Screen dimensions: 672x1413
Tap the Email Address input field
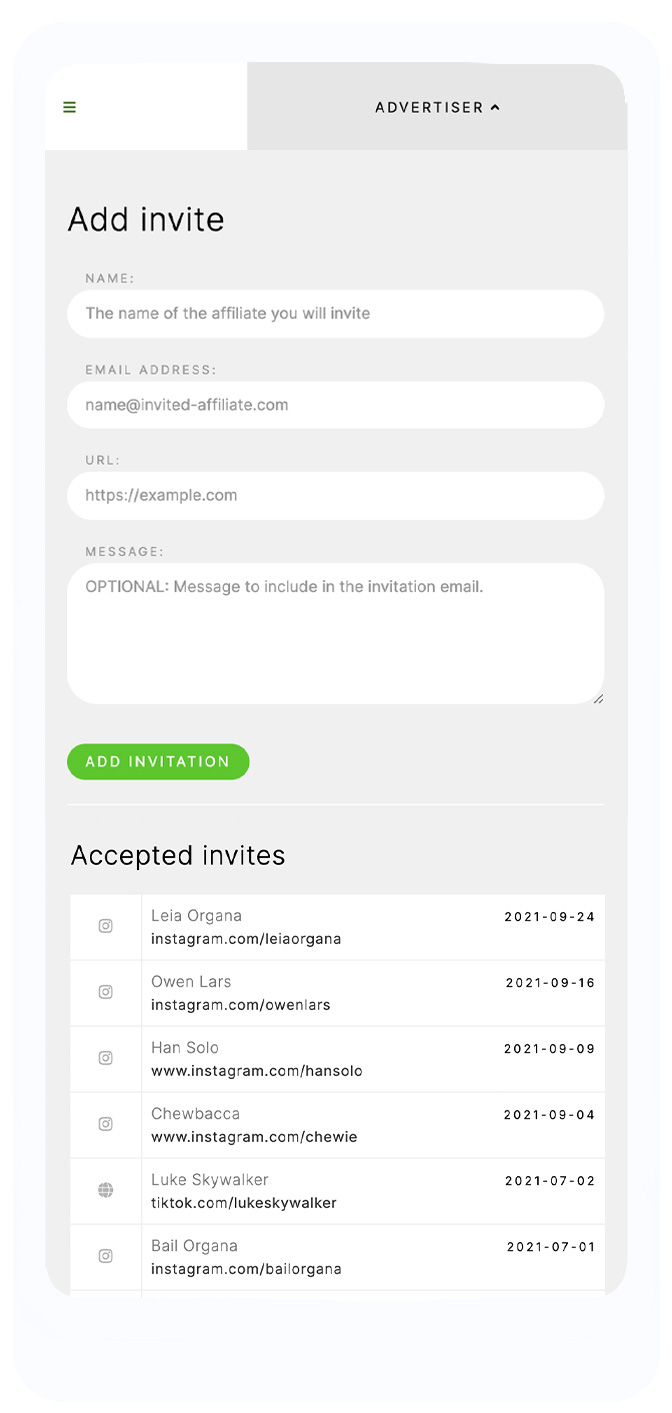335,405
